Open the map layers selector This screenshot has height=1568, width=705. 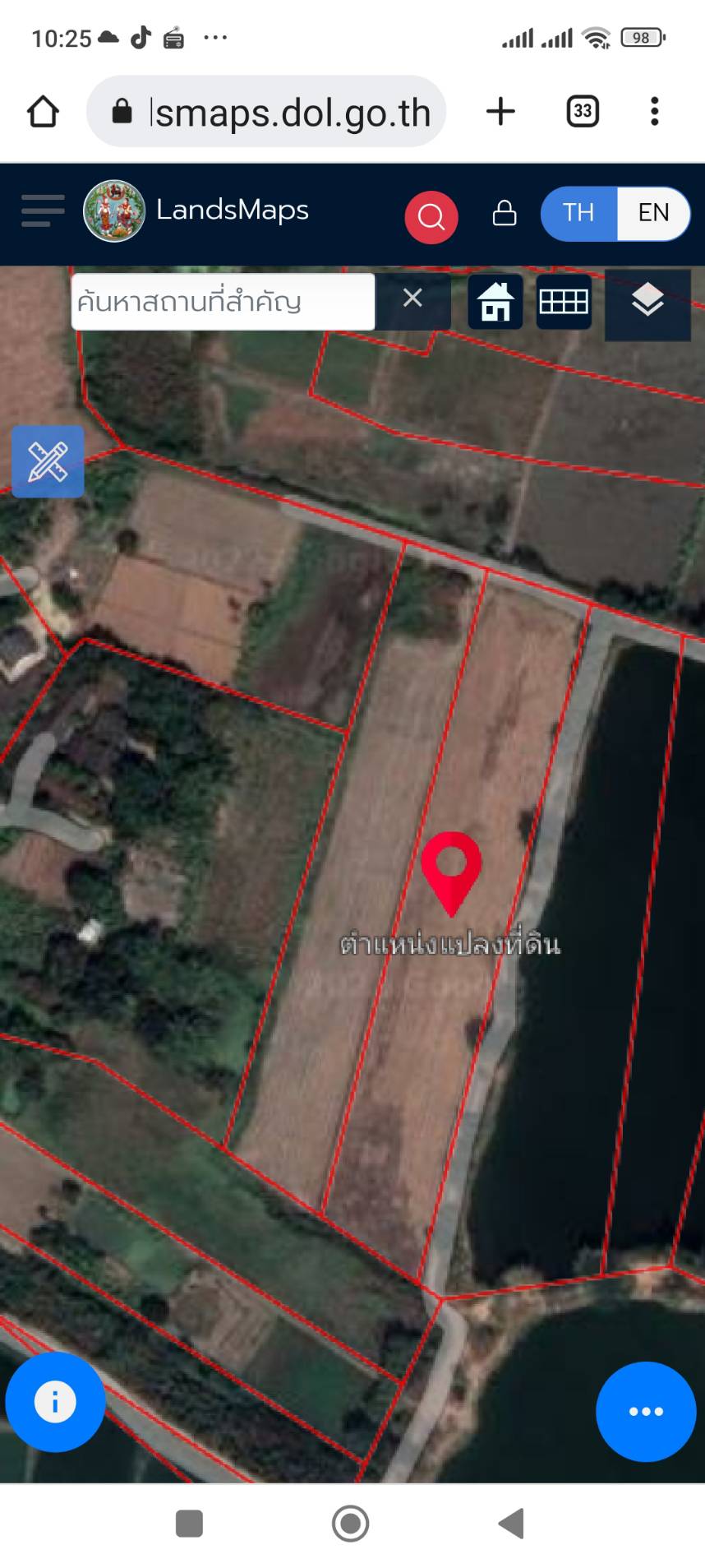pyautogui.click(x=647, y=300)
